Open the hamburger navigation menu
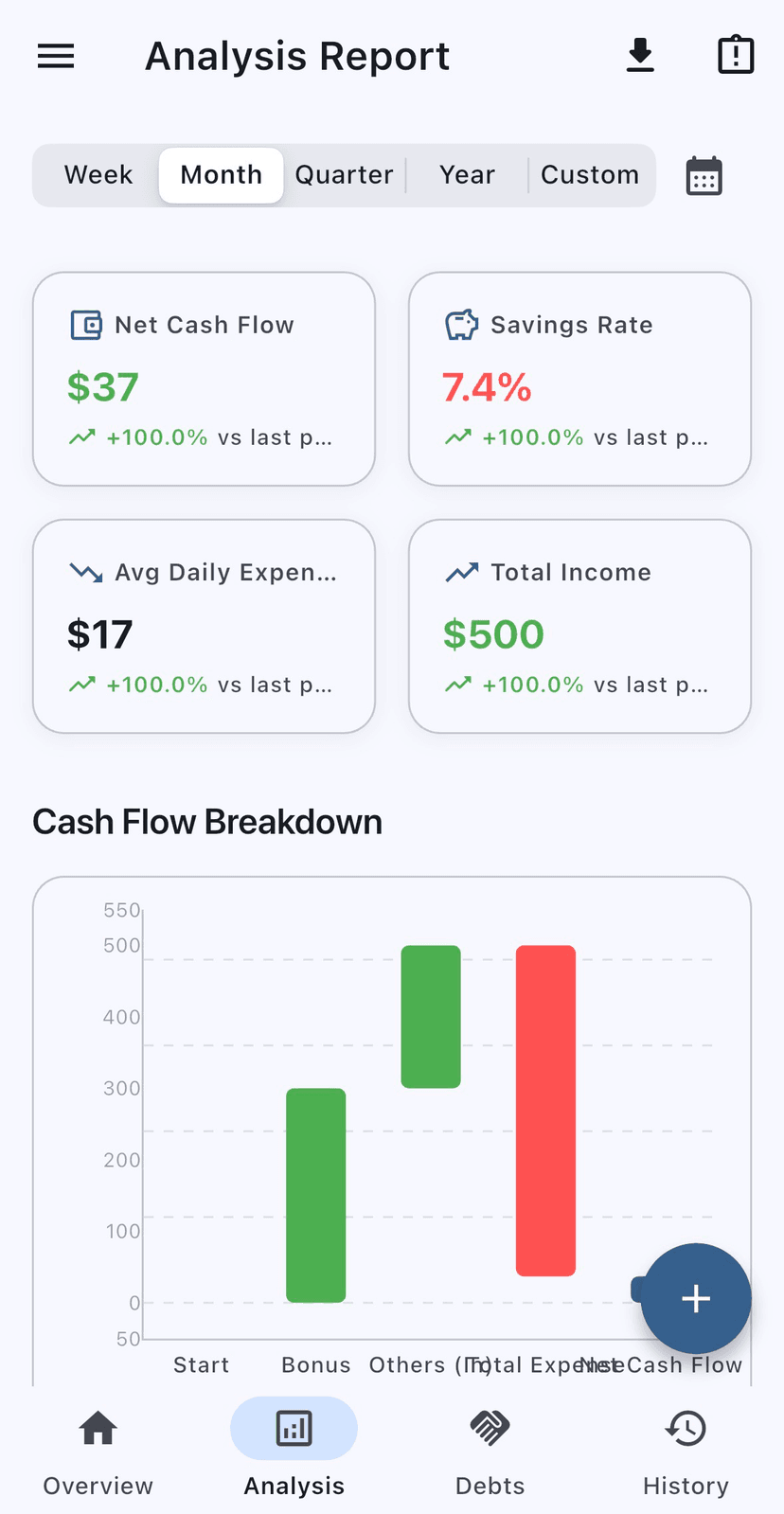Screen dimensions: 784x1514 tap(55, 55)
